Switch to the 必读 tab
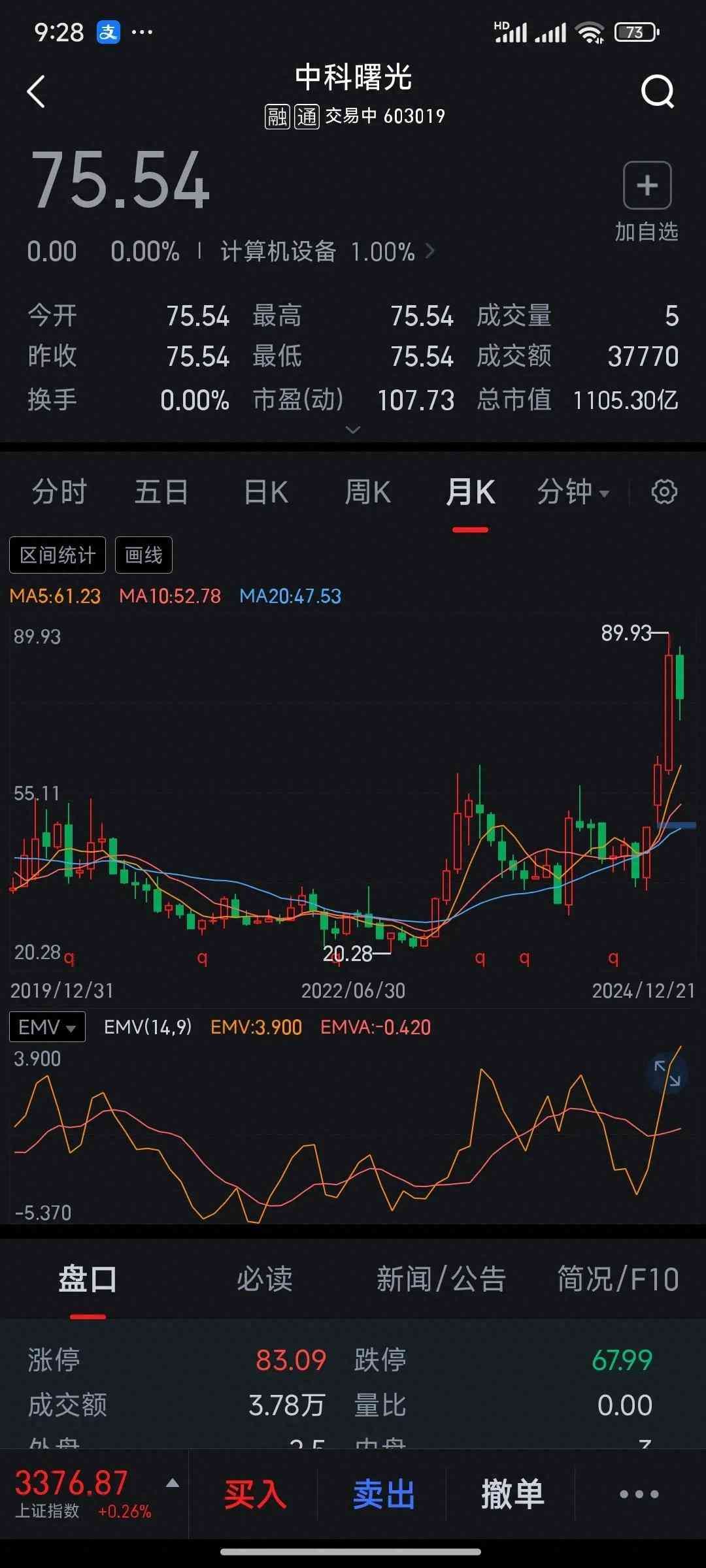Viewport: 706px width, 1568px height. pyautogui.click(x=264, y=1279)
